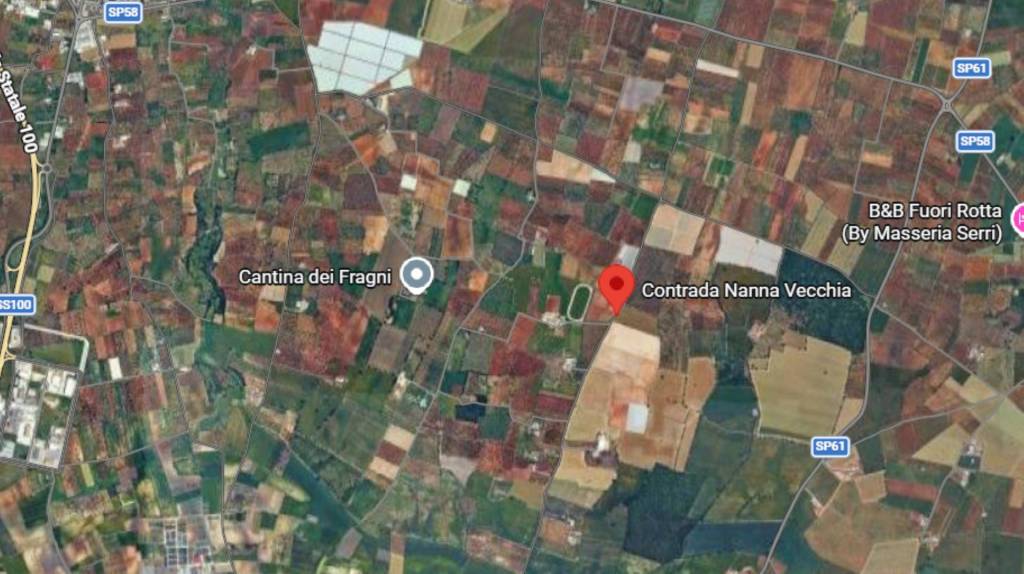Tap the Cantina dei Fragni place marker

point(416,274)
